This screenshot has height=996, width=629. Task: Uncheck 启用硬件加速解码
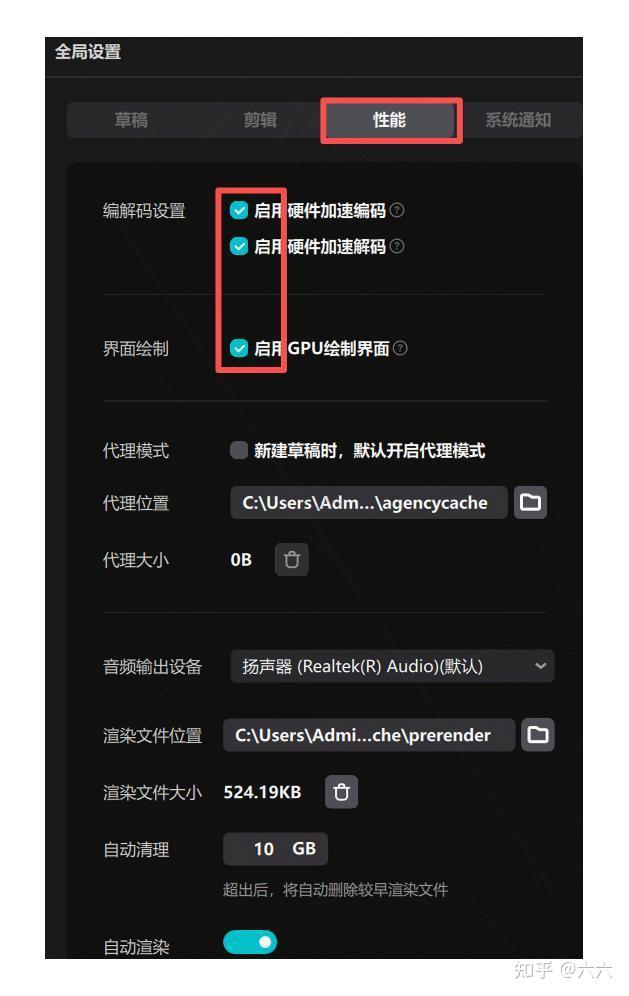point(239,246)
